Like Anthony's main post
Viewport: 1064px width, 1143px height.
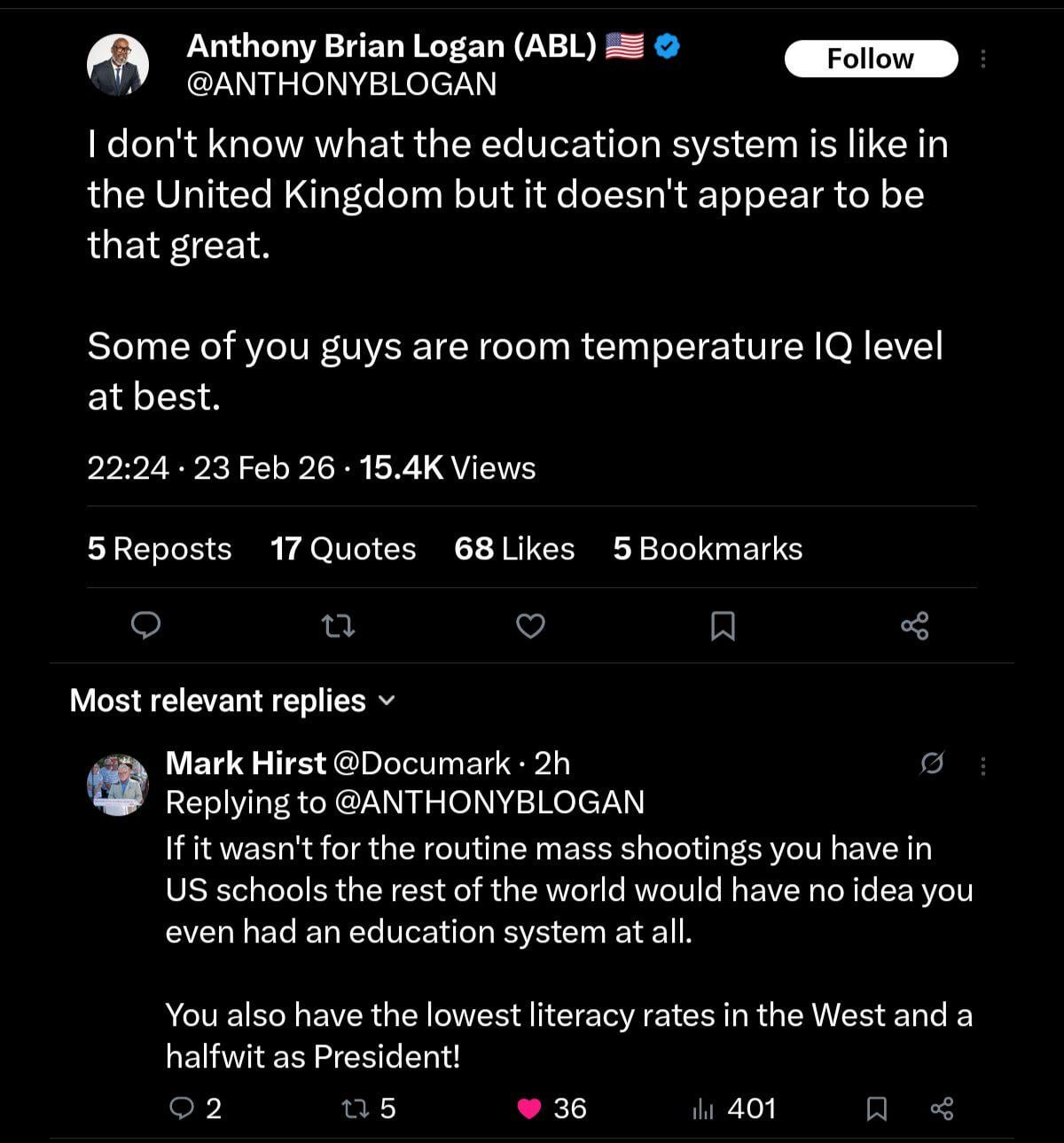tap(530, 627)
